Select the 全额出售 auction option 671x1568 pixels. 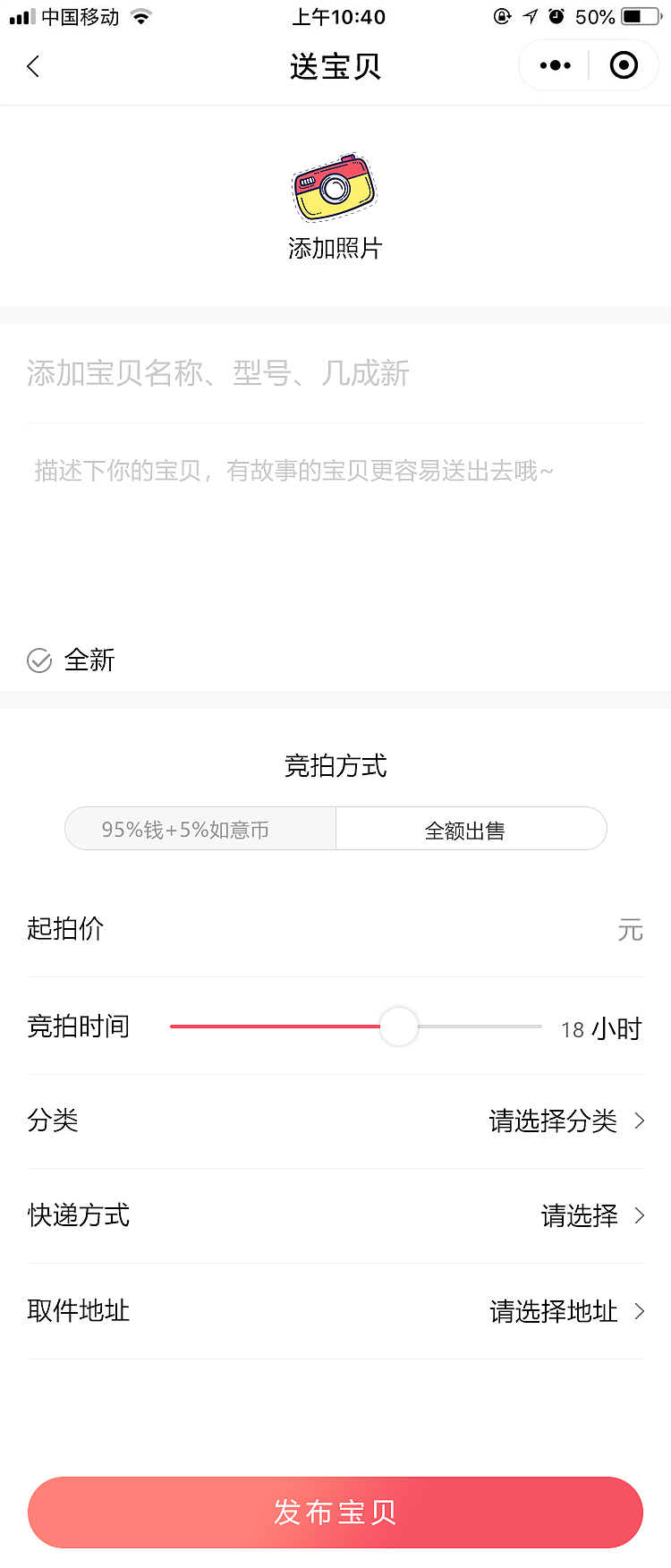471,829
